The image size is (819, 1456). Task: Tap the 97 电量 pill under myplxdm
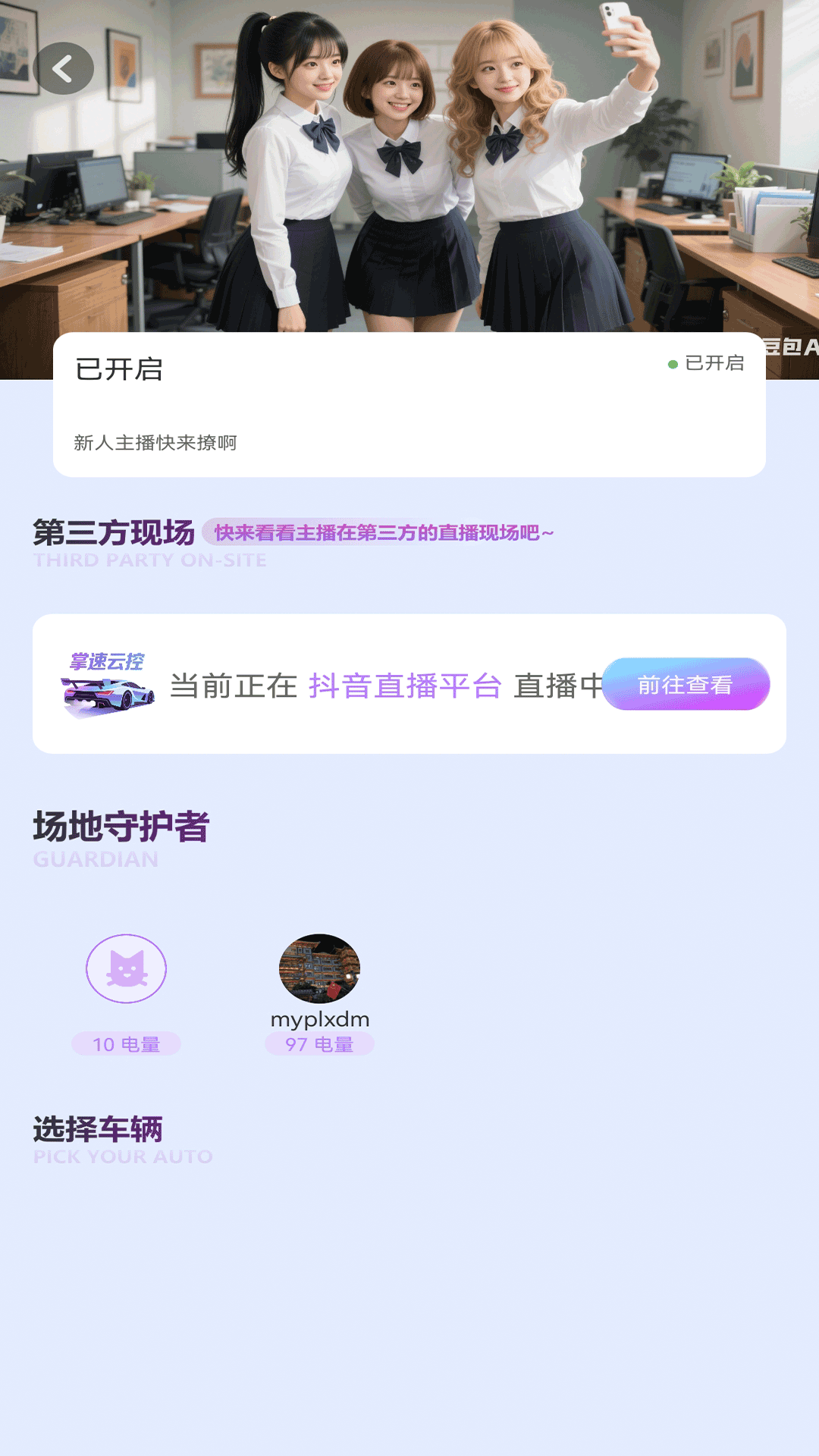(318, 1044)
